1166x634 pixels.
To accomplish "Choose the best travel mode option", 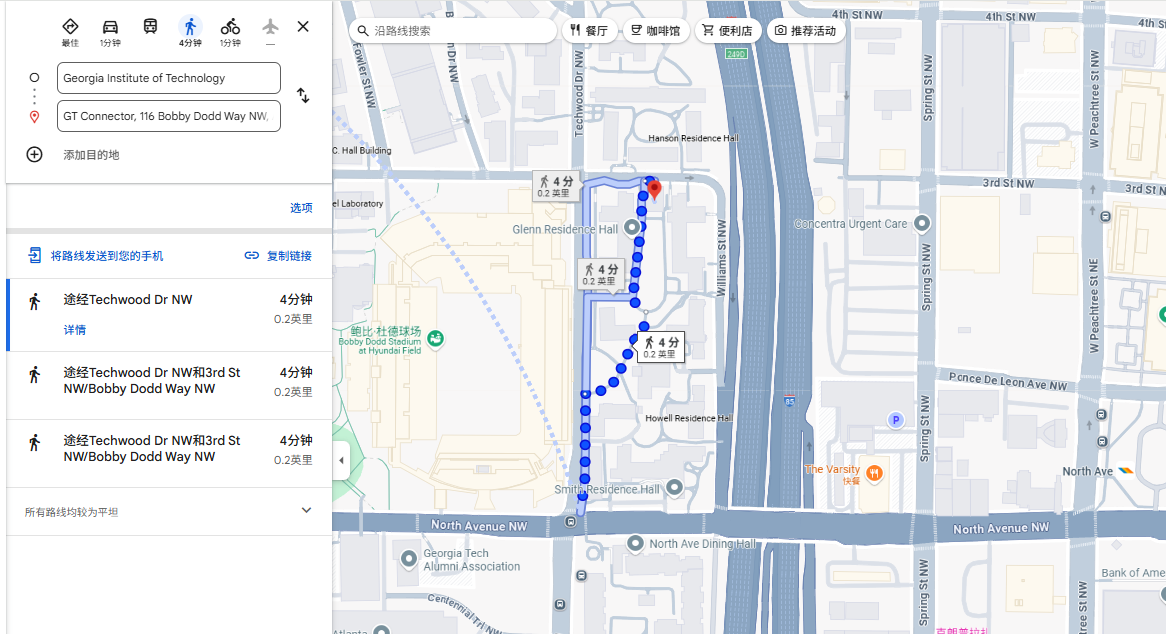I will point(70,31).
